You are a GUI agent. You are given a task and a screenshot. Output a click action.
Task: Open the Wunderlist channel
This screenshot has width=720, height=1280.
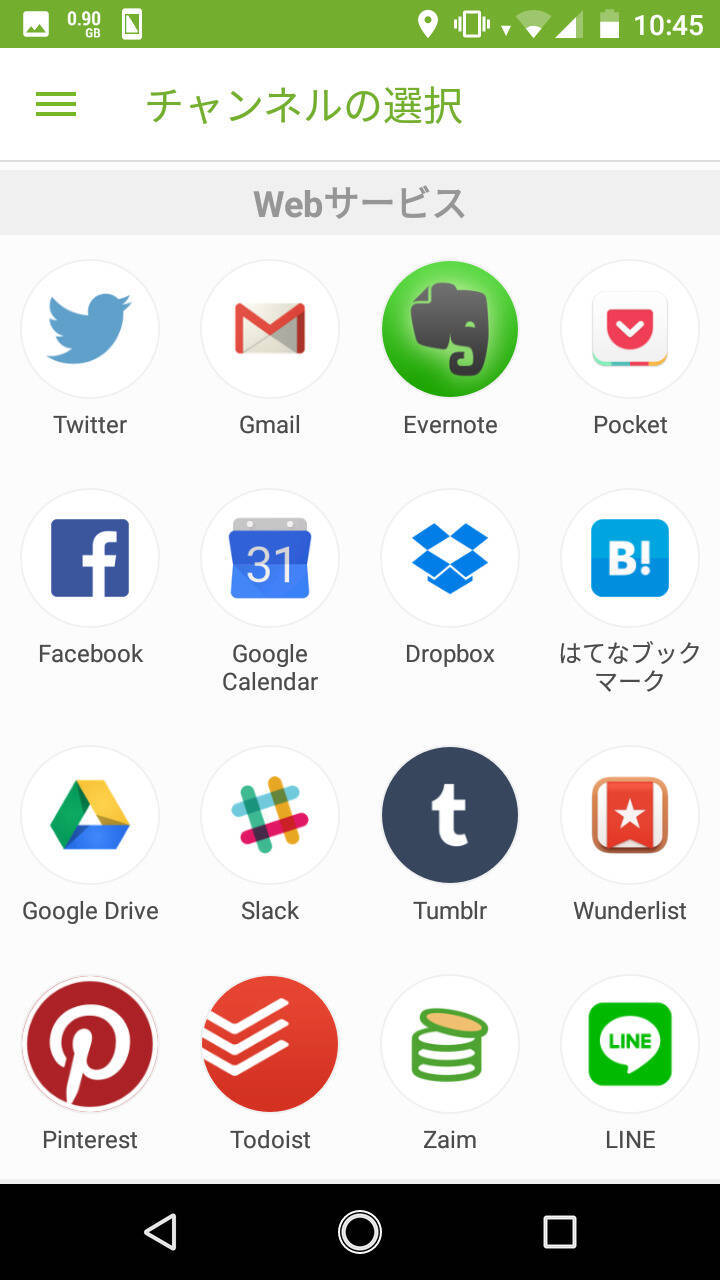pyautogui.click(x=630, y=815)
